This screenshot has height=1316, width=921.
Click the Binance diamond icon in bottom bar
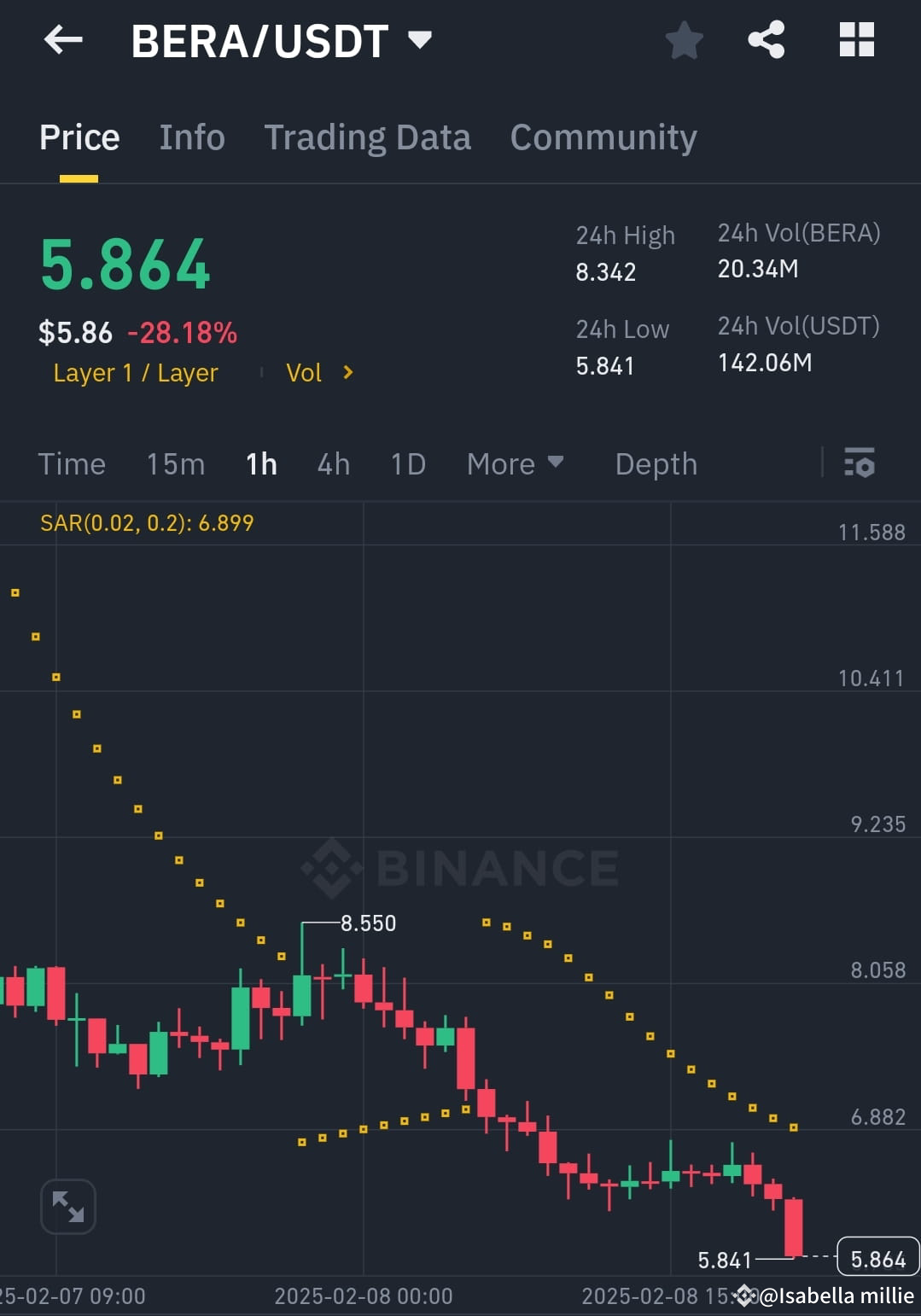(744, 1296)
